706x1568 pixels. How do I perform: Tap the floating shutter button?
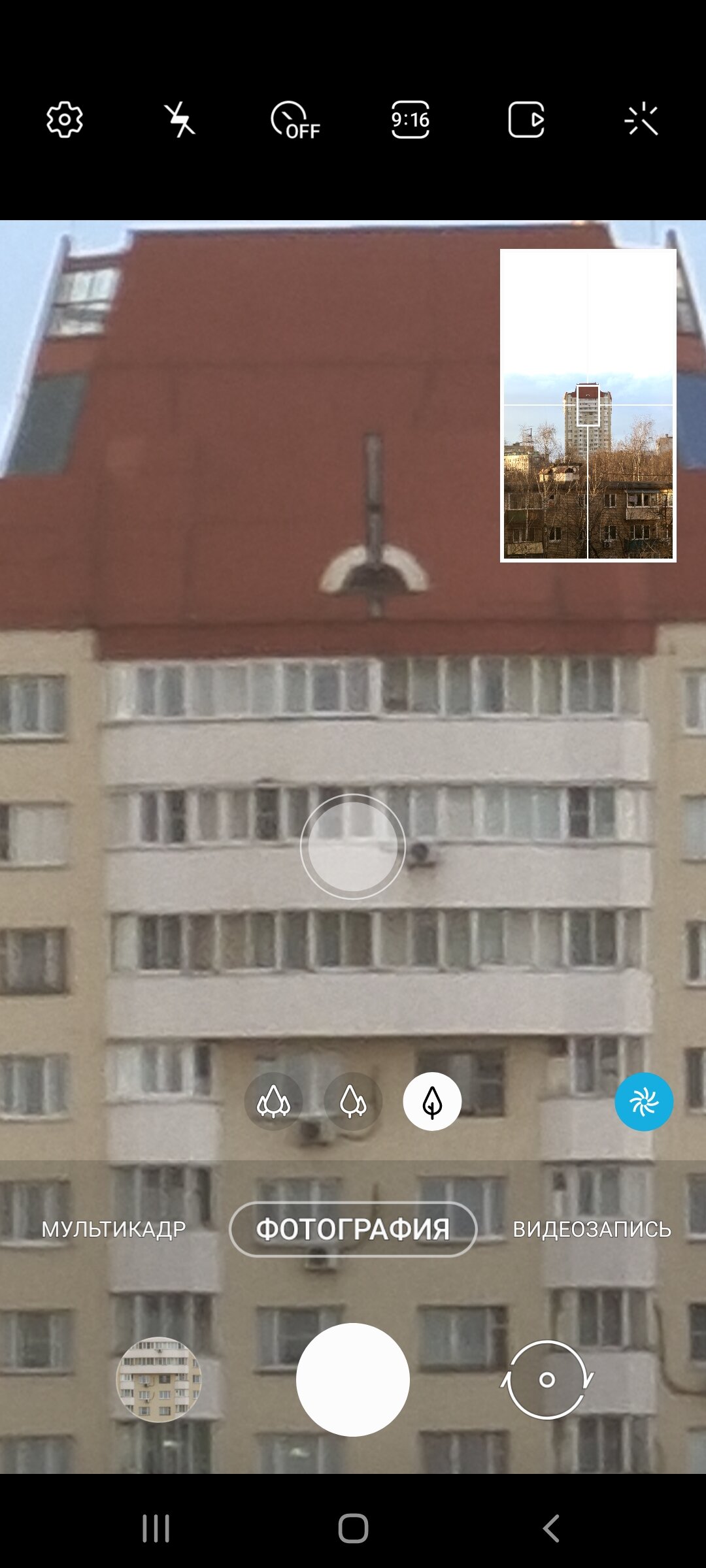pyautogui.click(x=353, y=847)
